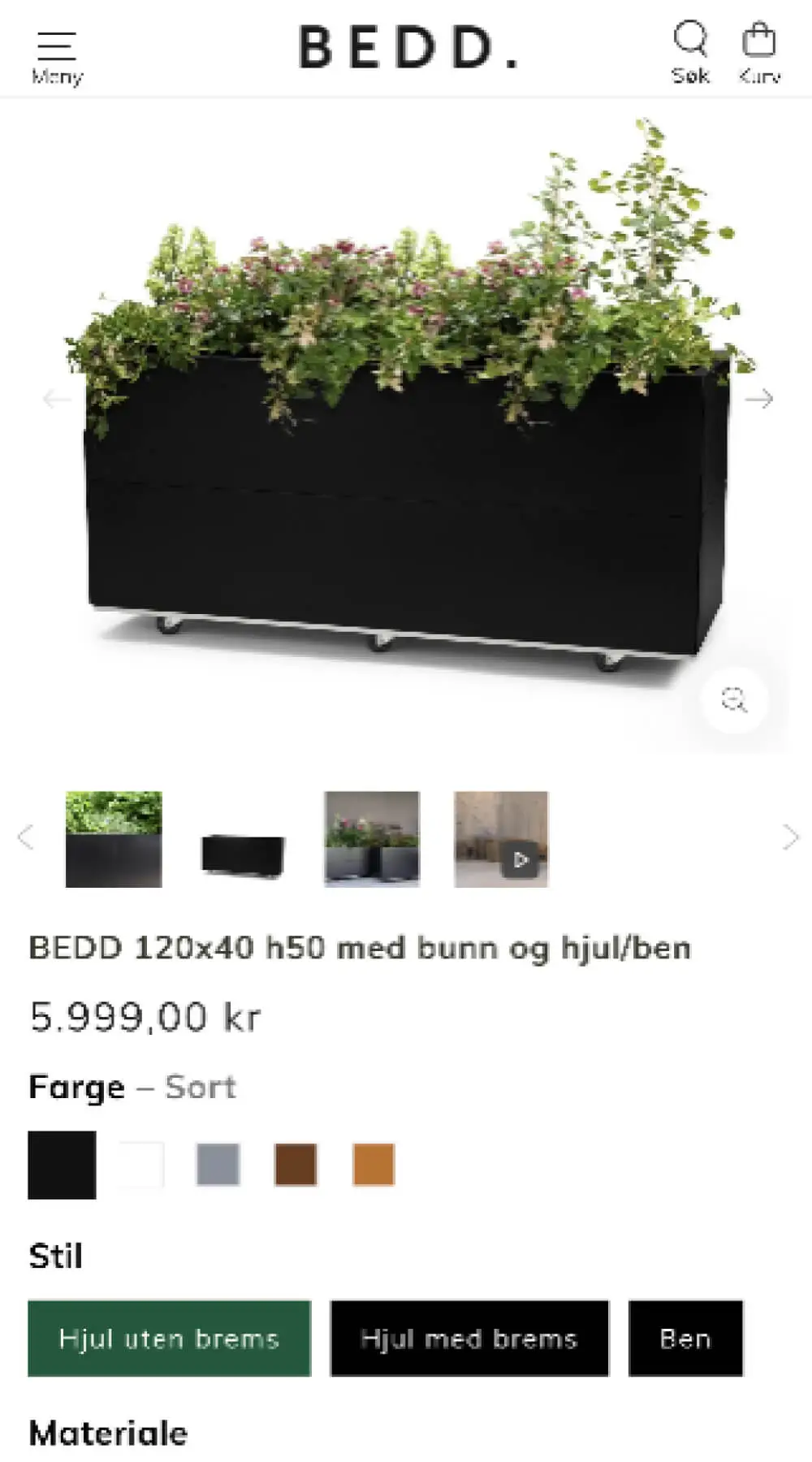Image resolution: width=812 pixels, height=1462 pixels.
Task: Choose the orange color swatch
Action: (374, 1165)
